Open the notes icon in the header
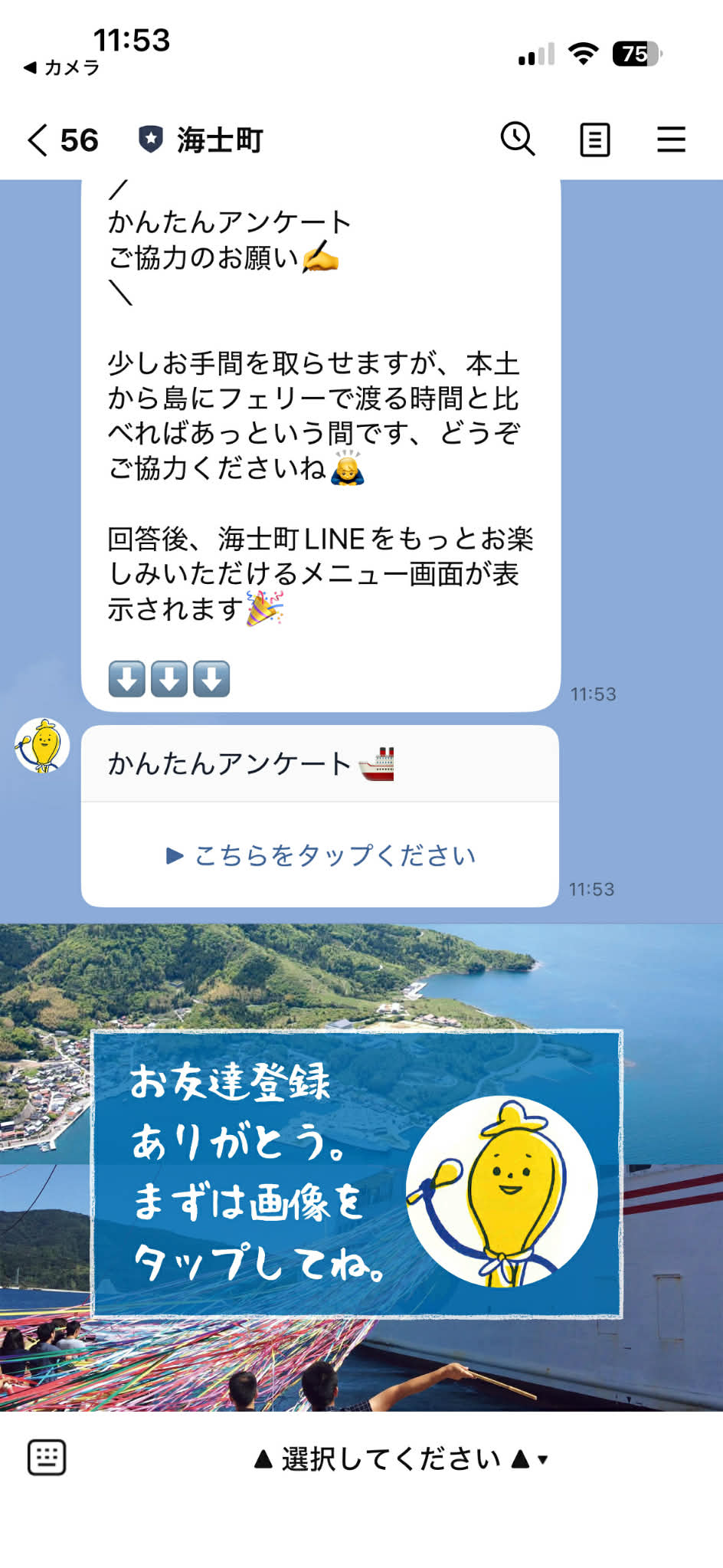 pyautogui.click(x=594, y=140)
